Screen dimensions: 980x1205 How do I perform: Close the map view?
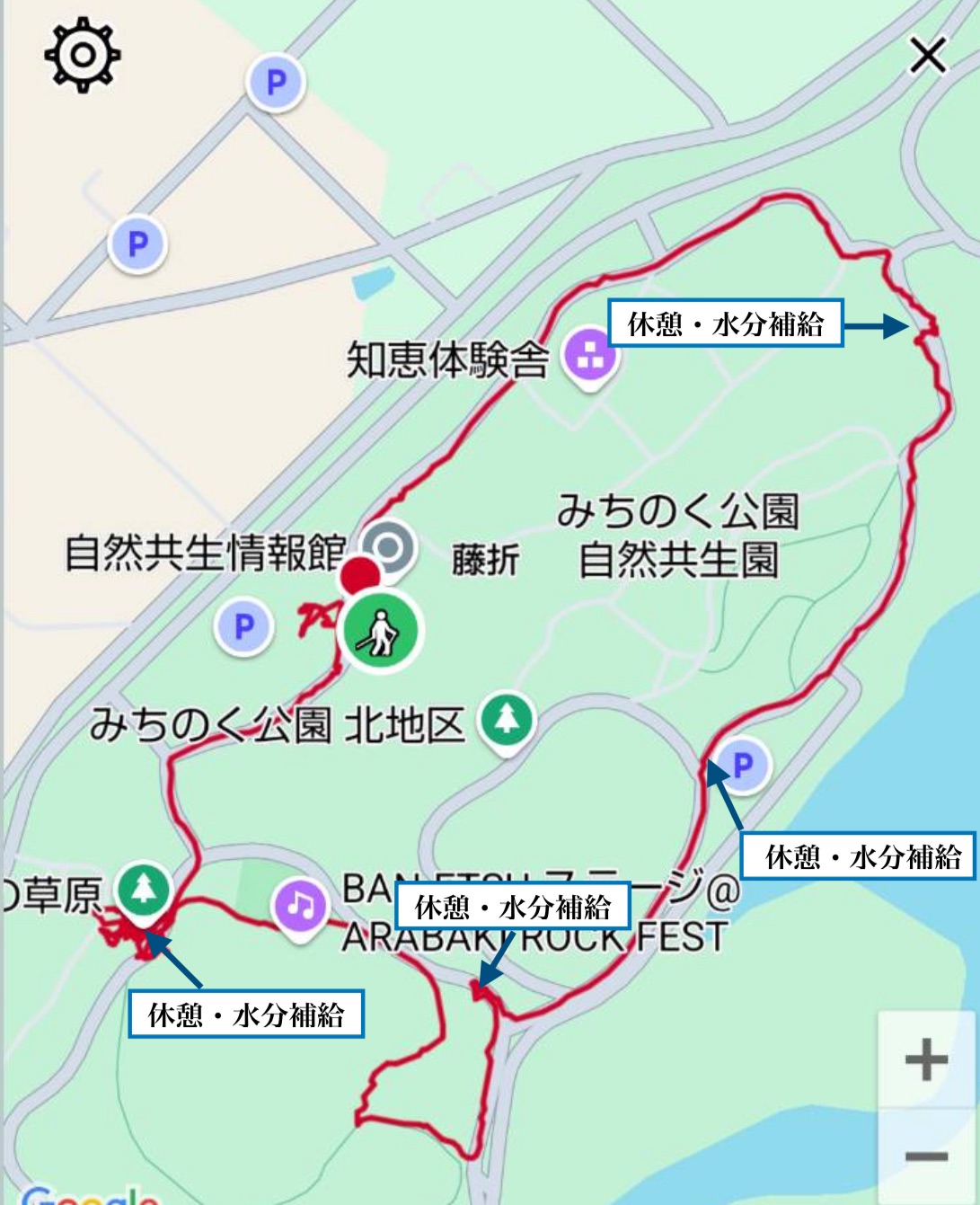click(928, 56)
